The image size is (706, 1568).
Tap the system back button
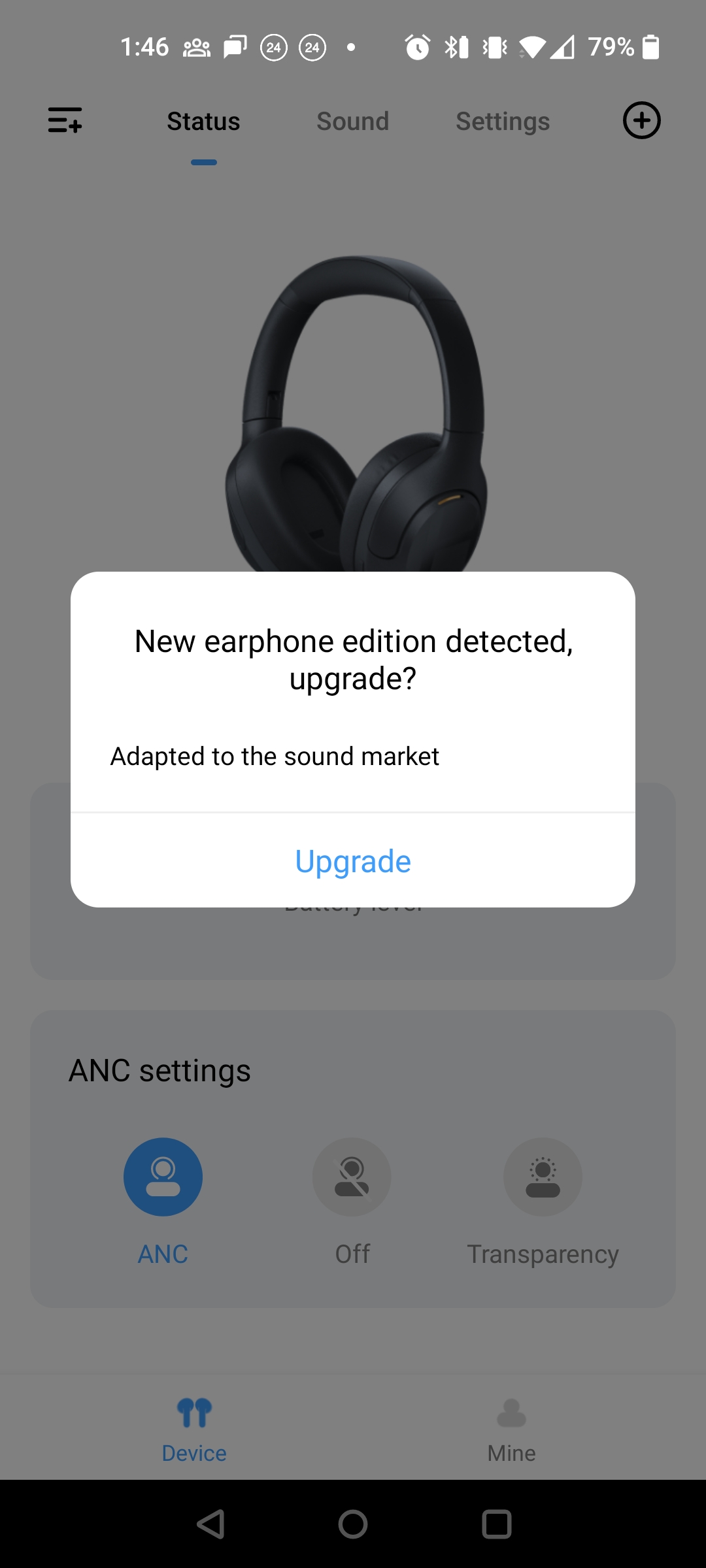click(211, 1525)
